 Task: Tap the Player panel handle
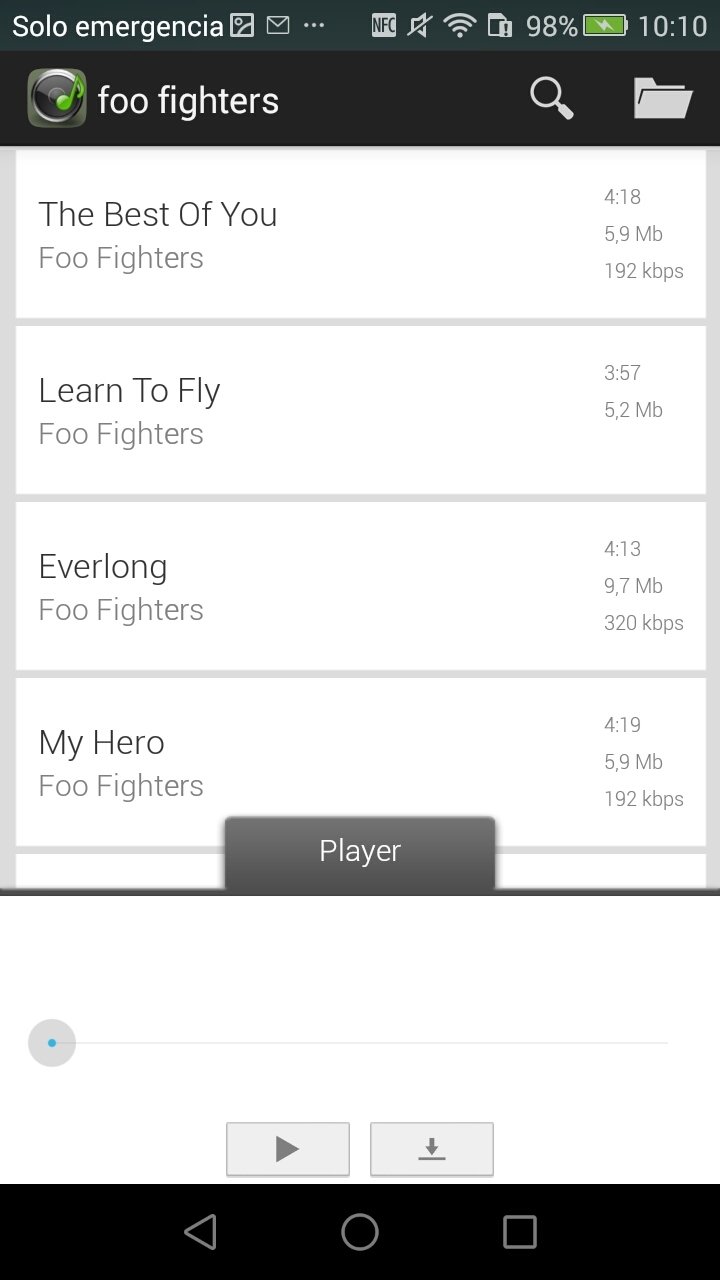click(360, 852)
